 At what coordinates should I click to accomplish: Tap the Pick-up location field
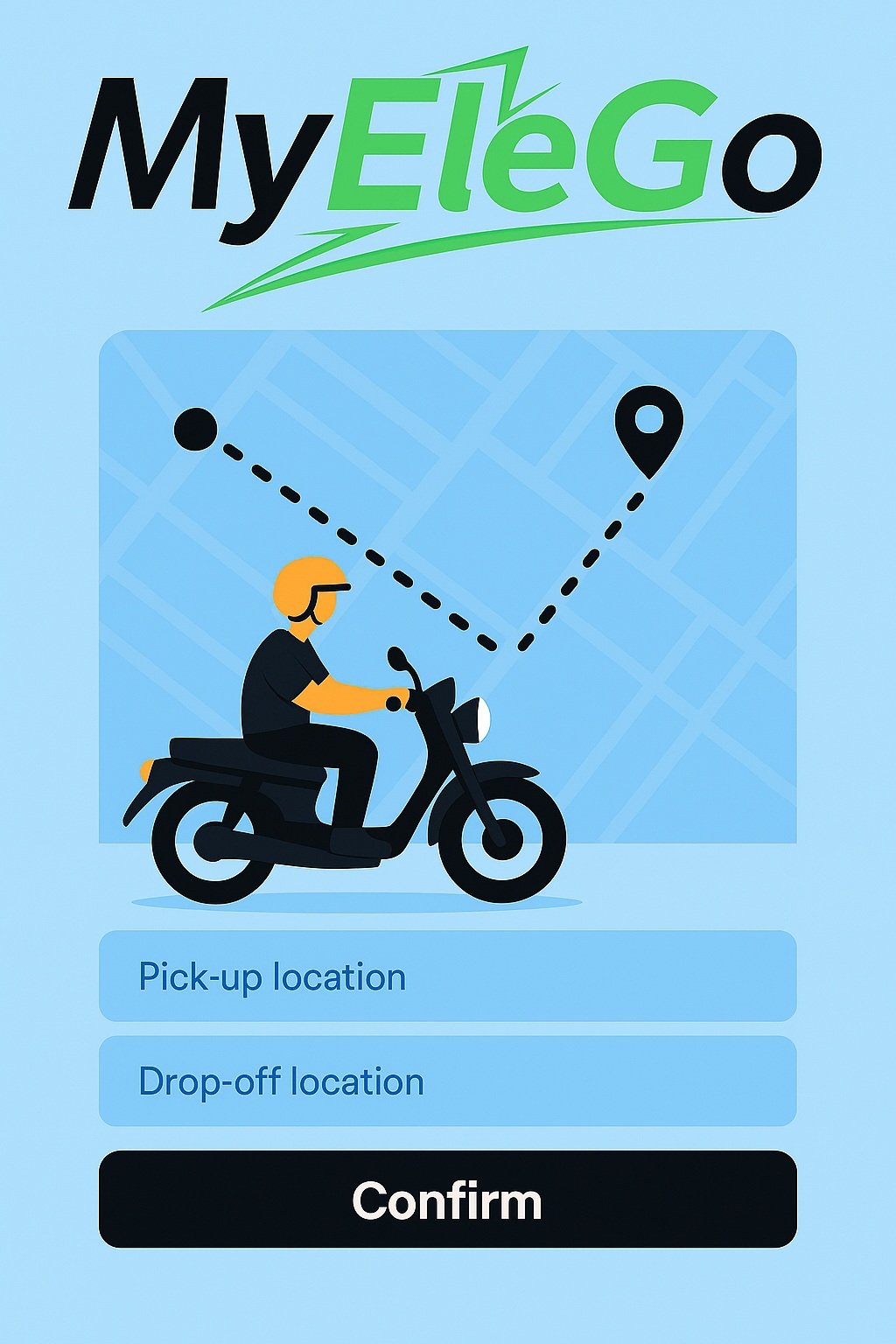(x=447, y=976)
